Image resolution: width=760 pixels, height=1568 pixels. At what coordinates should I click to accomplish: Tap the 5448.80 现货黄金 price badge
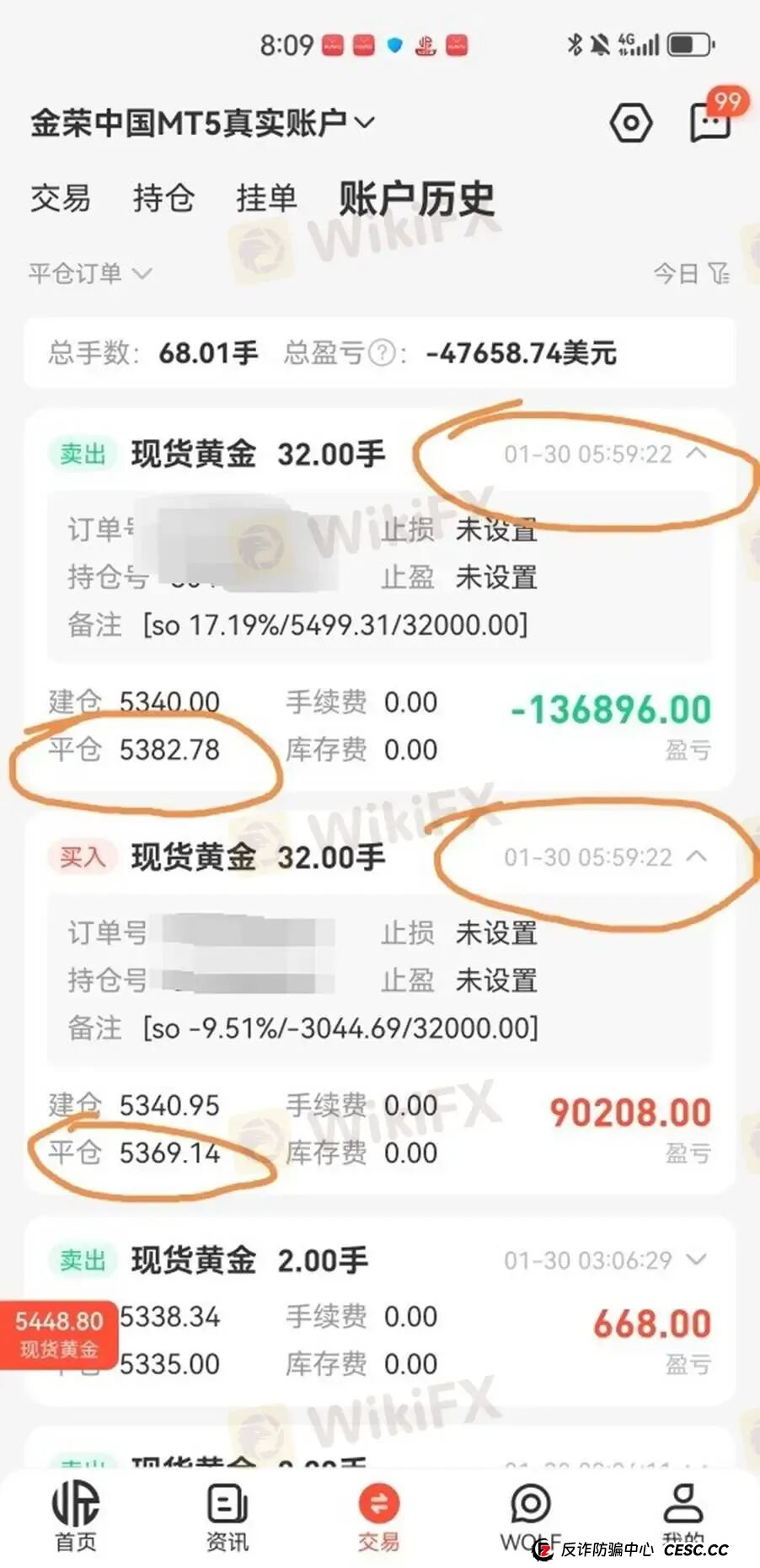tap(57, 1336)
